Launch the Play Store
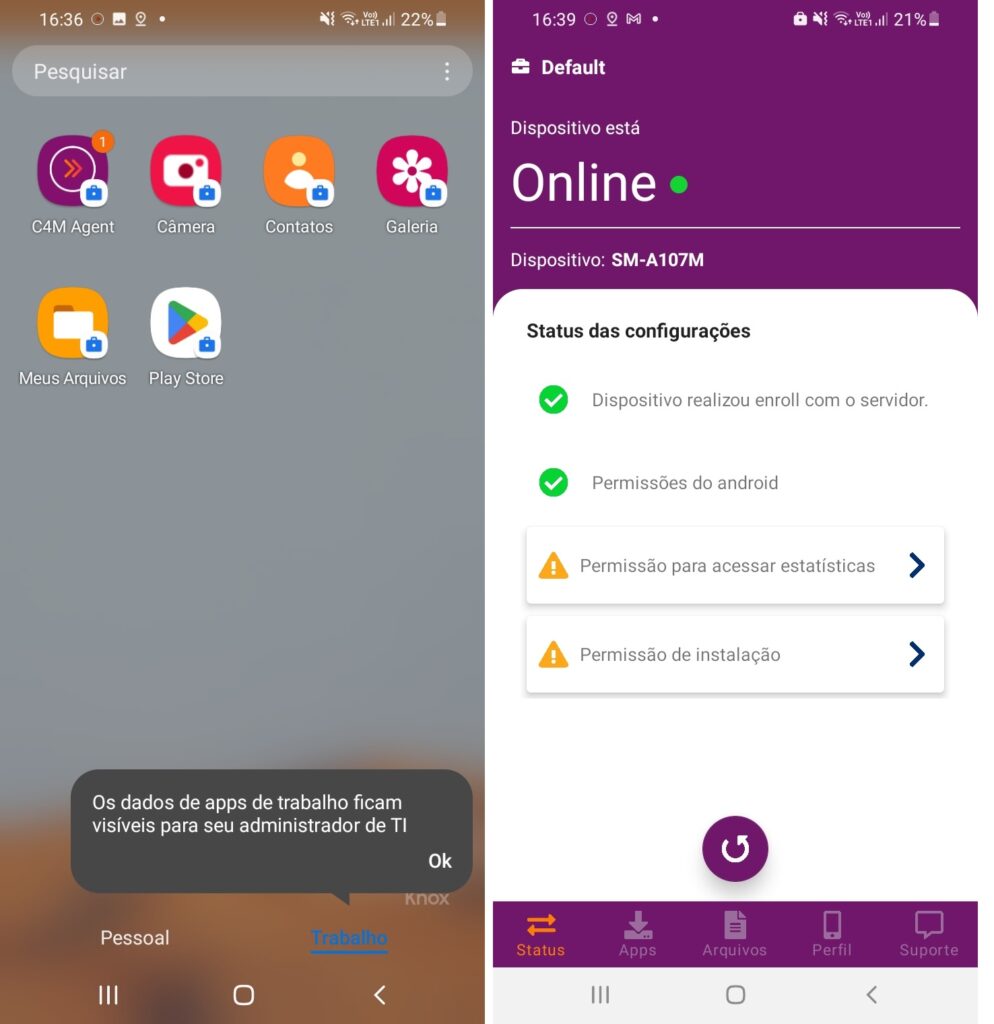Image resolution: width=994 pixels, height=1024 pixels. click(186, 323)
